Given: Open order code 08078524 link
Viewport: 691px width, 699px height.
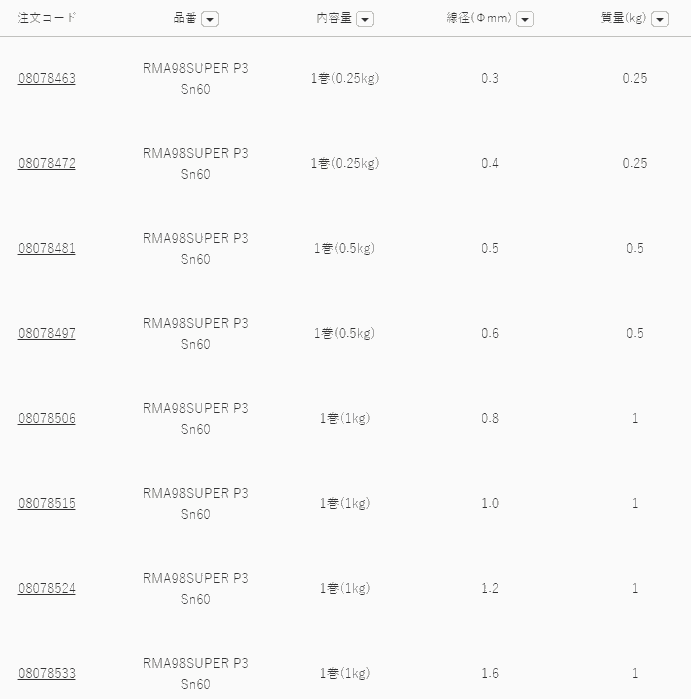Looking at the screenshot, I should (46, 589).
